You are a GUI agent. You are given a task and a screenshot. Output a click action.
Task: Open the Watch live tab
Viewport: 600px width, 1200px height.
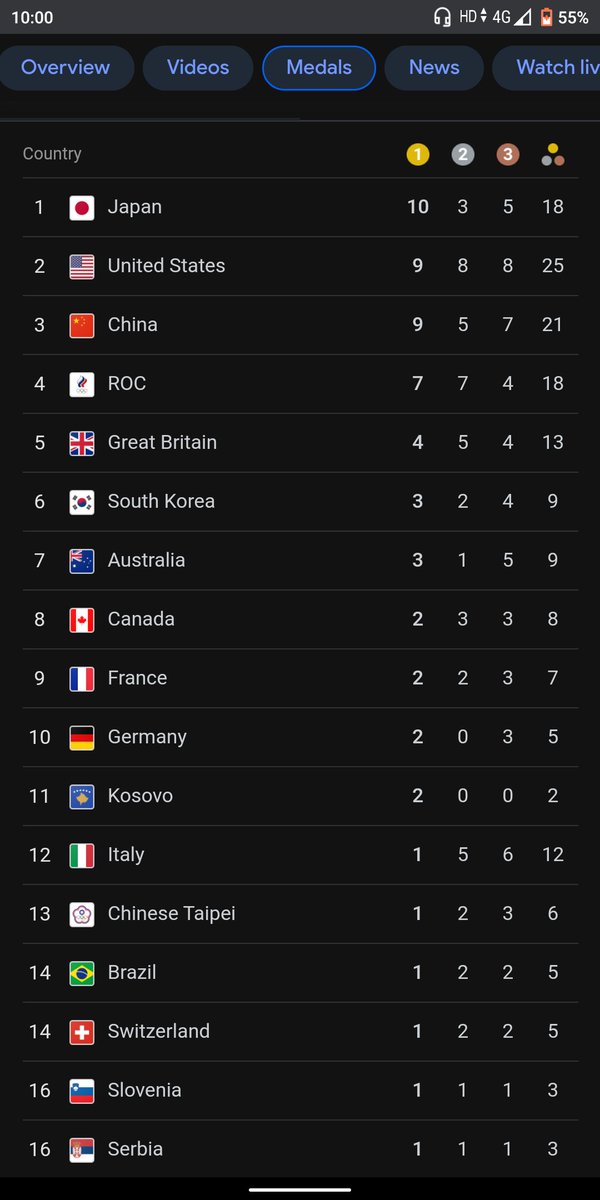pyautogui.click(x=547, y=68)
